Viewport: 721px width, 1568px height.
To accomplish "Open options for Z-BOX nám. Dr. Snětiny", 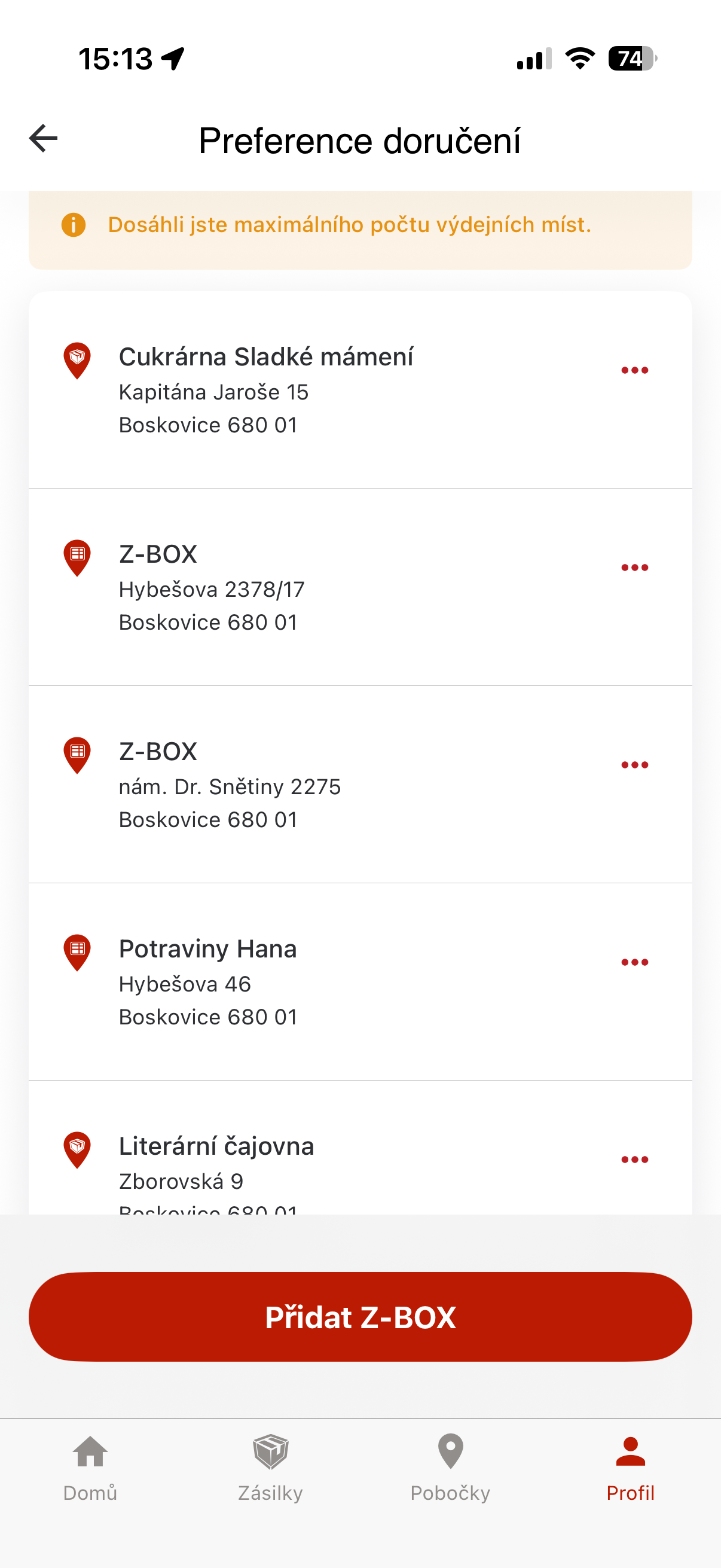I will point(634,764).
